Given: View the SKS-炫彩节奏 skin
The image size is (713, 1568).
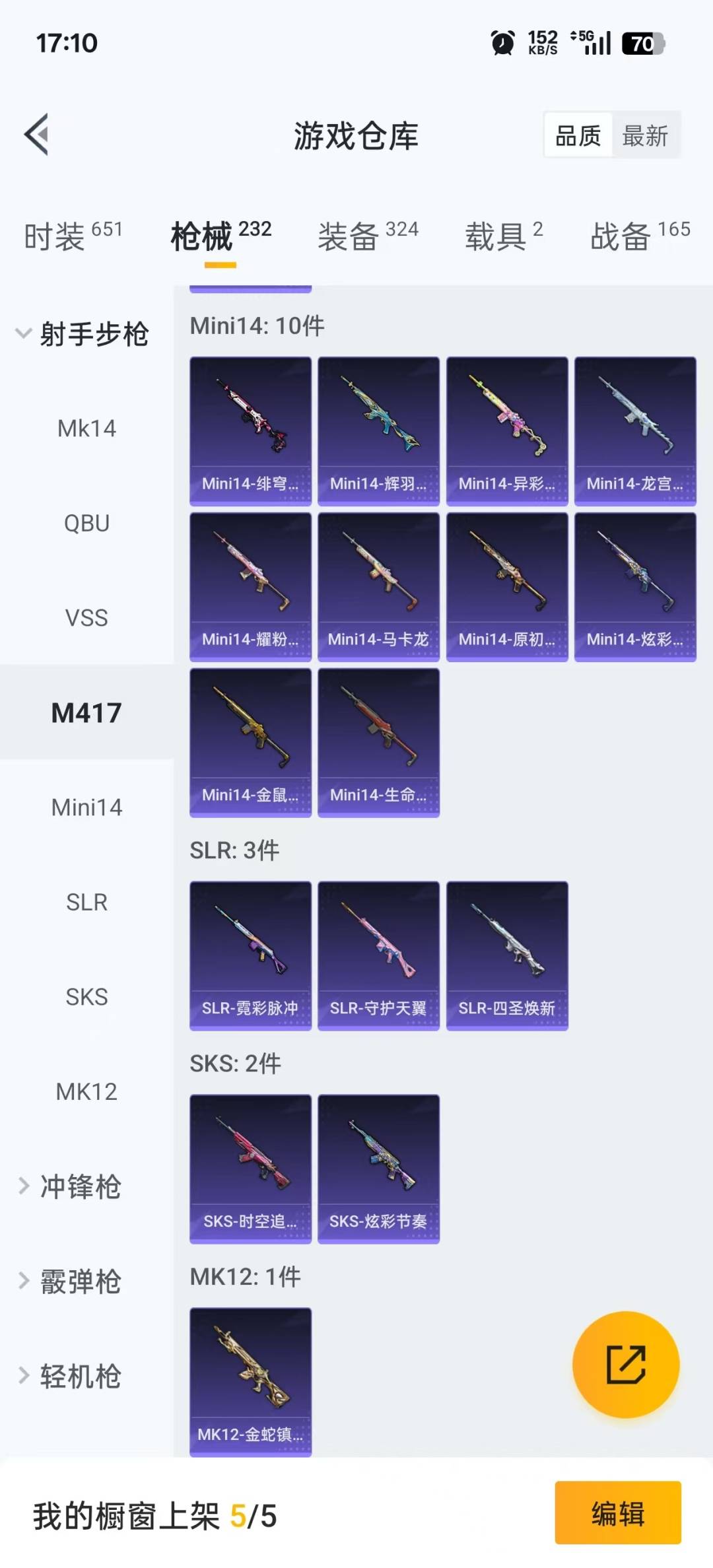Looking at the screenshot, I should tap(378, 1168).
